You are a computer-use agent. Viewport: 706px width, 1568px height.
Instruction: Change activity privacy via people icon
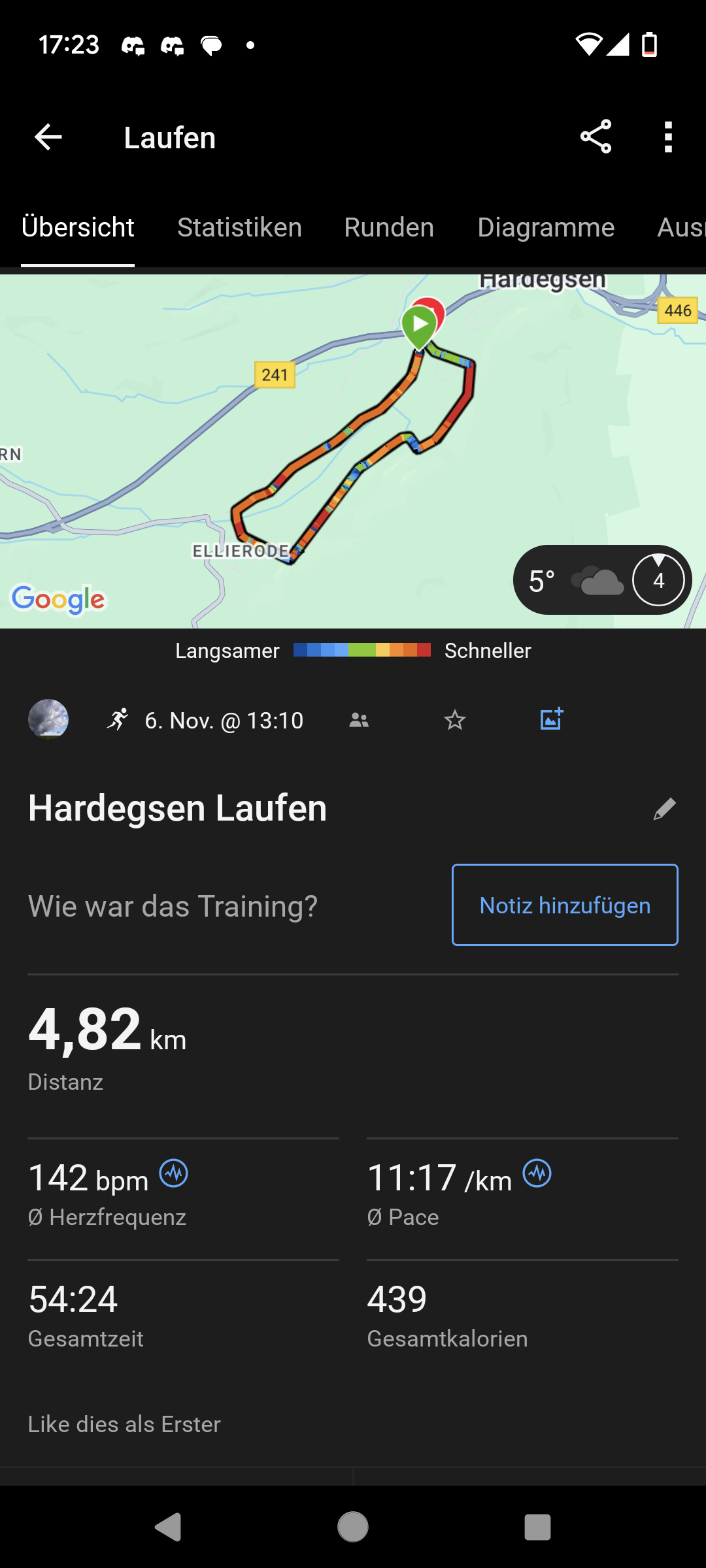click(x=359, y=720)
